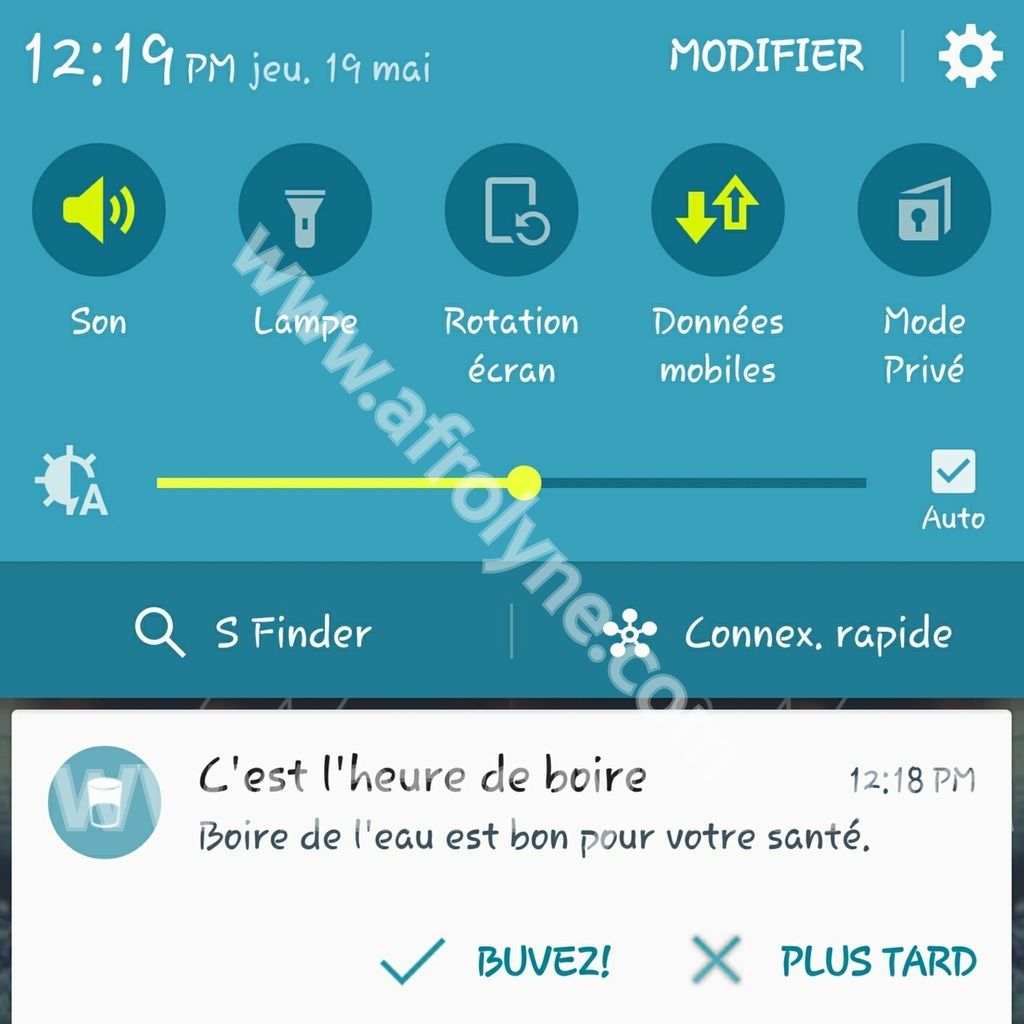Toggle the Son sound setting
The width and height of the screenshot is (1024, 1024).
(98, 211)
